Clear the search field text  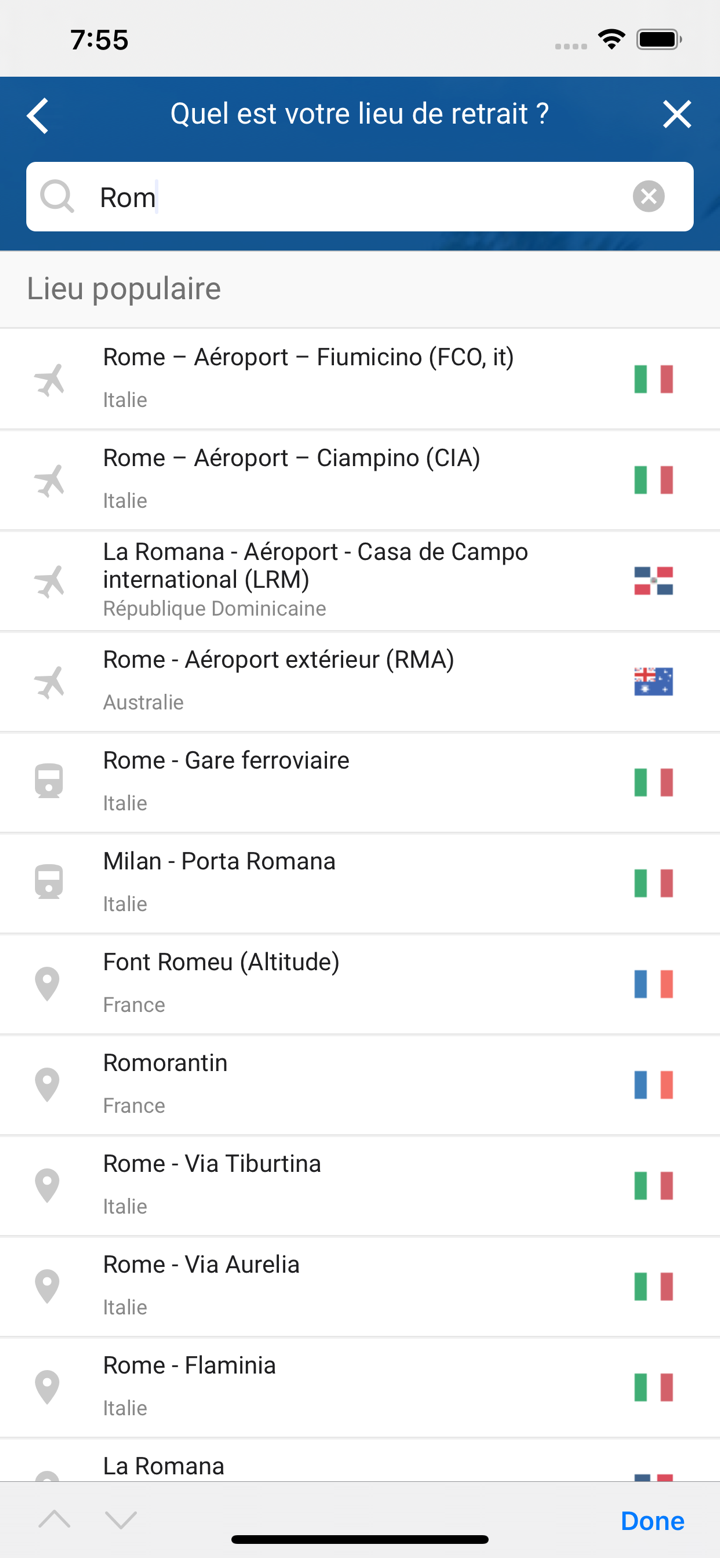point(649,196)
